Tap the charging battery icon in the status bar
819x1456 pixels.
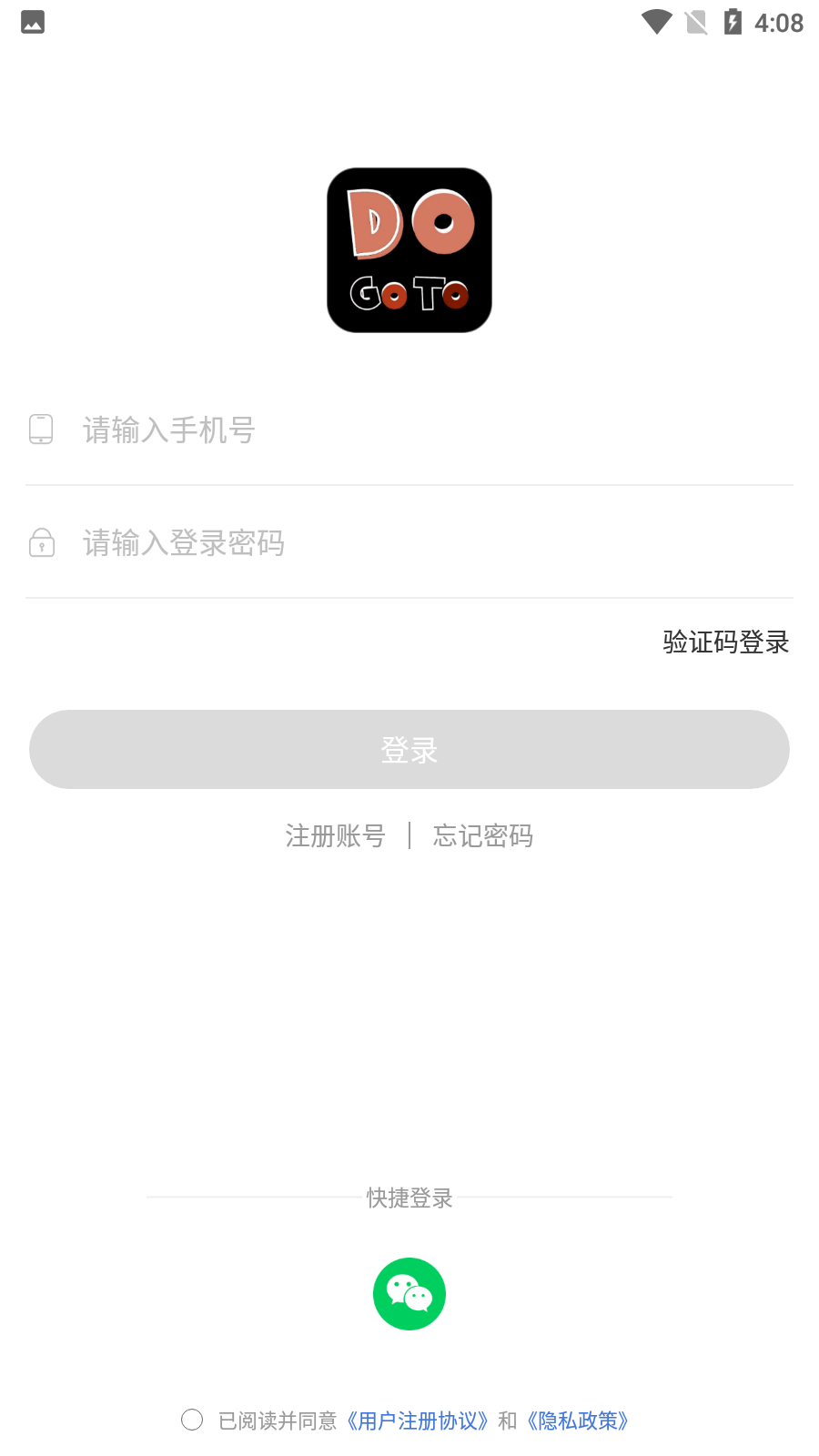tap(733, 22)
